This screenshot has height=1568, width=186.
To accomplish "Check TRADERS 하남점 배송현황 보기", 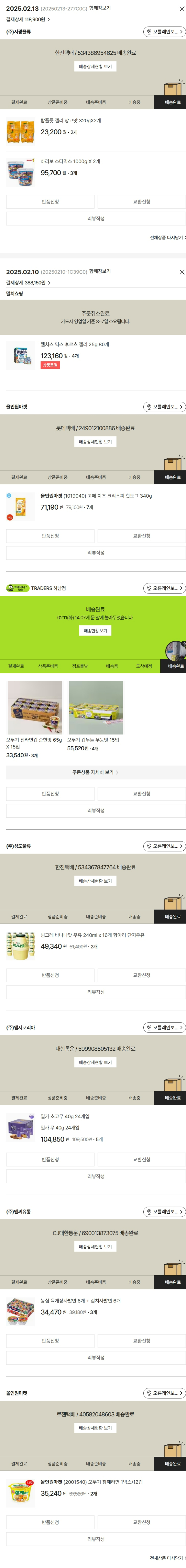I will tap(95, 631).
